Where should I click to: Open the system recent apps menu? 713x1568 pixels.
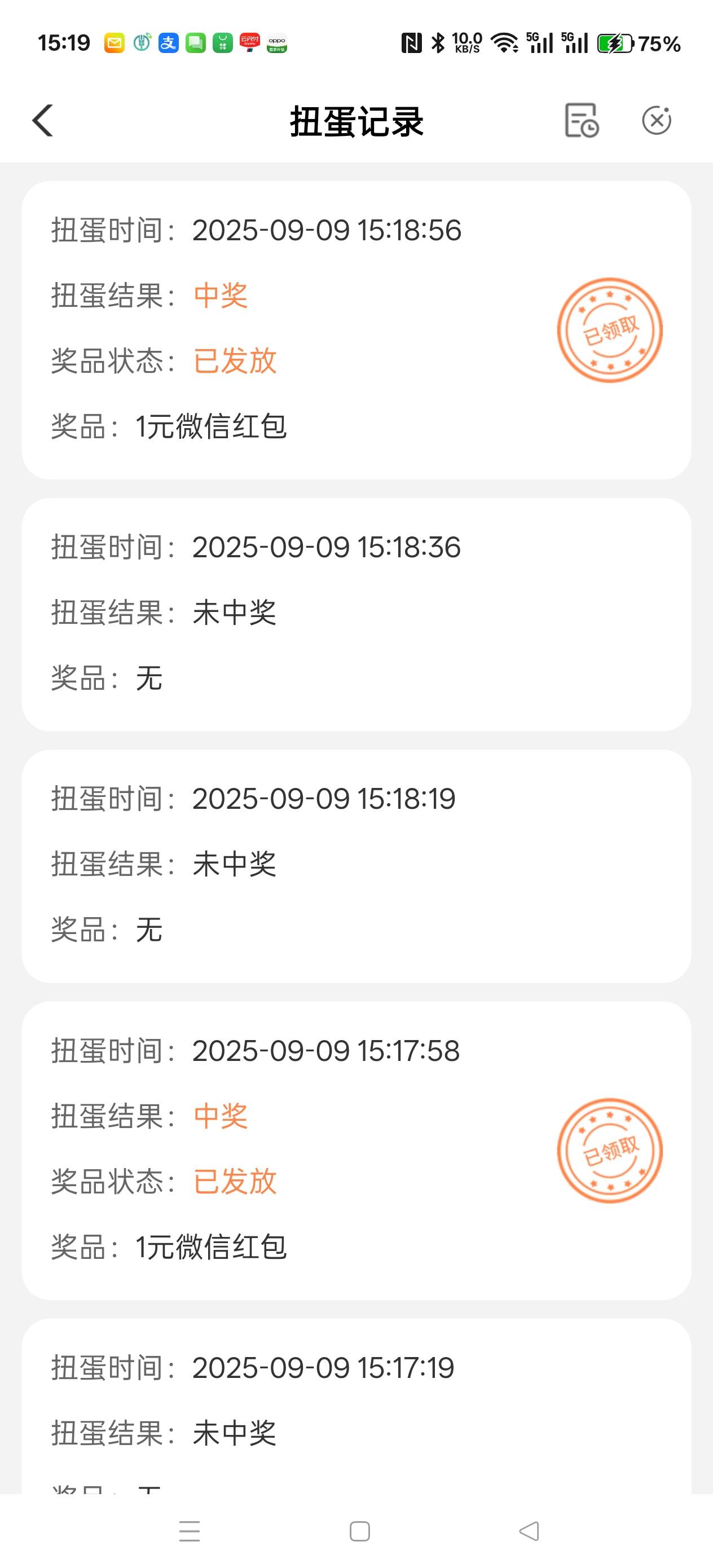point(190,1531)
